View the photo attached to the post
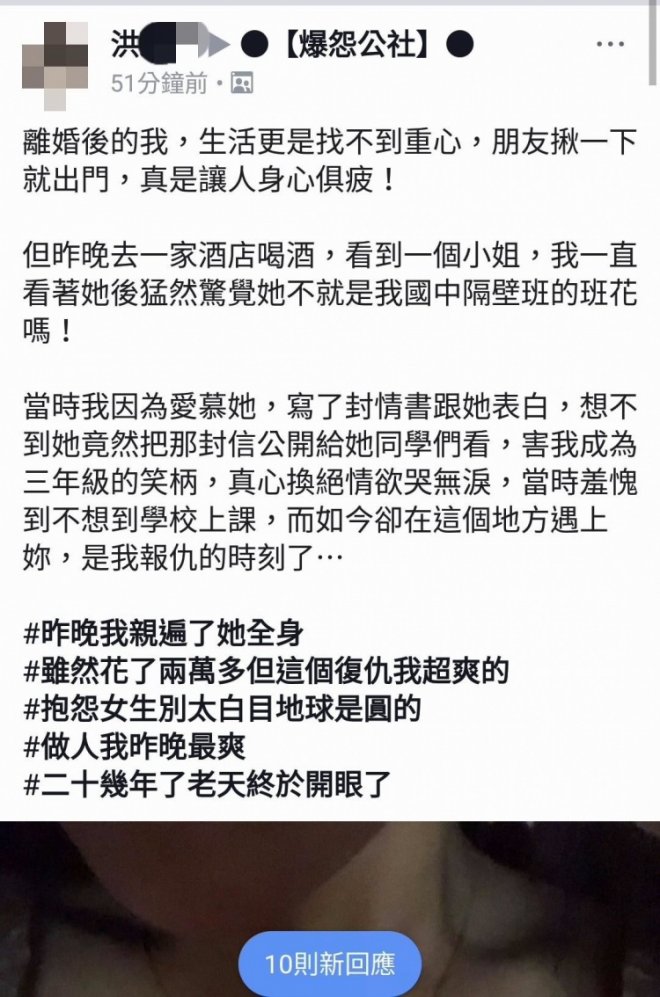 tap(330, 880)
